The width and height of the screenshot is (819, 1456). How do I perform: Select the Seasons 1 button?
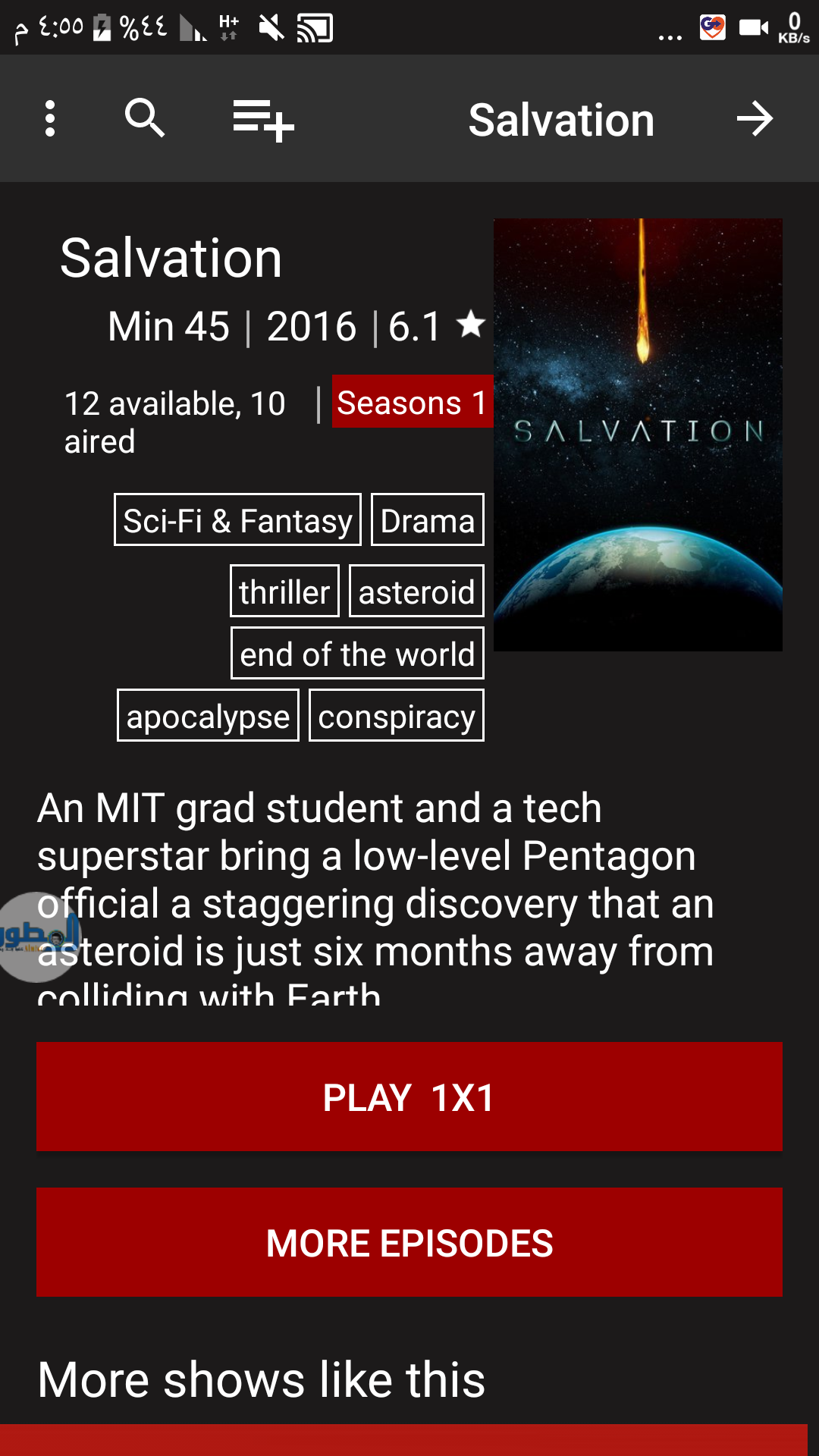(x=412, y=402)
